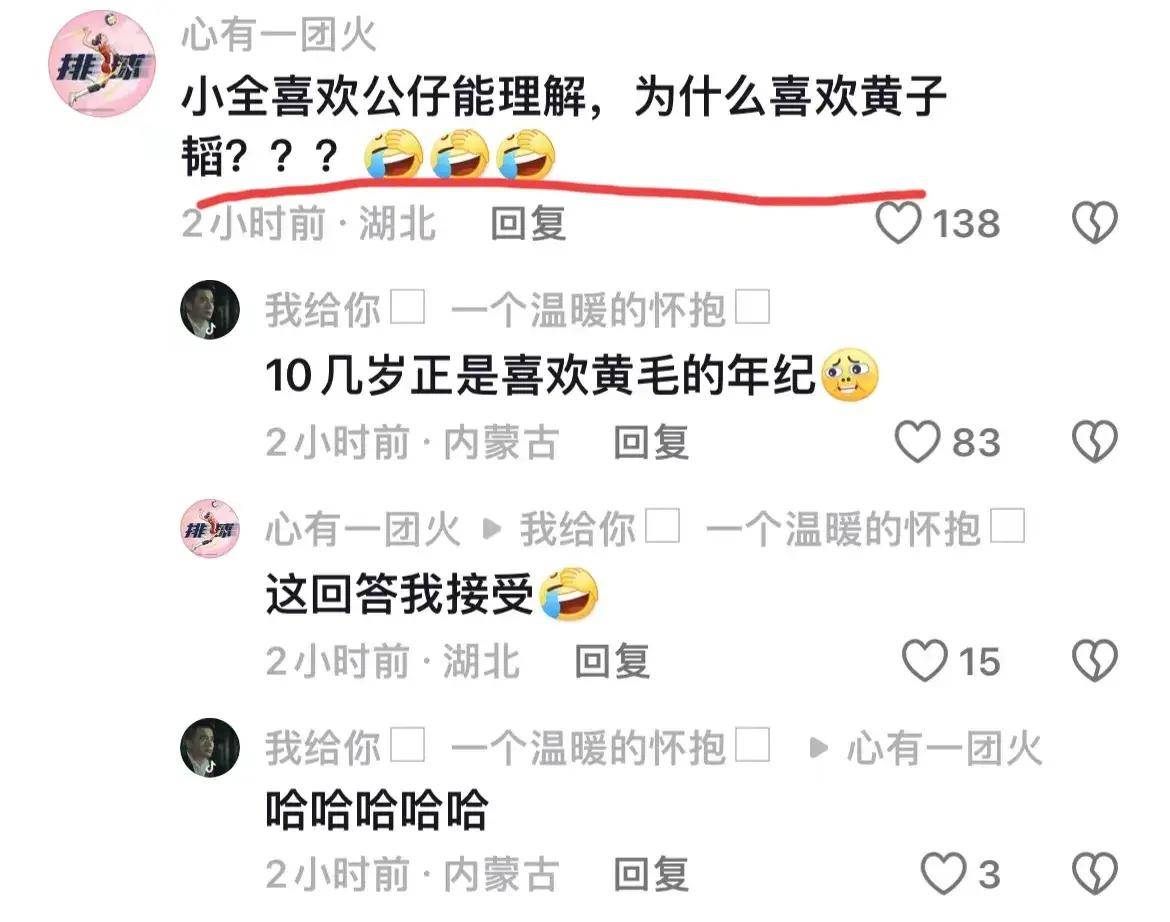The height and width of the screenshot is (922, 1170).
Task: Open the avatar beside '10几岁正是喜欢黄毛的年纪'
Action: click(x=209, y=310)
